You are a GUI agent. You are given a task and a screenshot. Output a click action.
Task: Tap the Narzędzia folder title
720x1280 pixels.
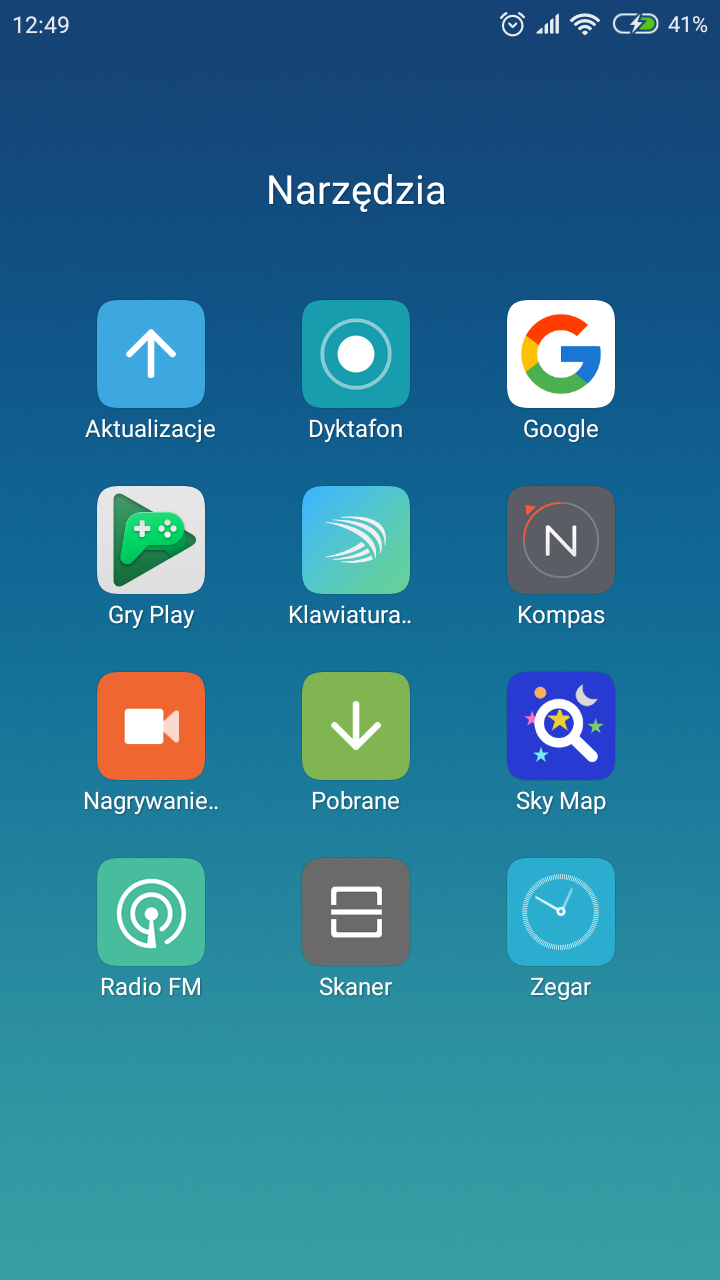click(356, 191)
